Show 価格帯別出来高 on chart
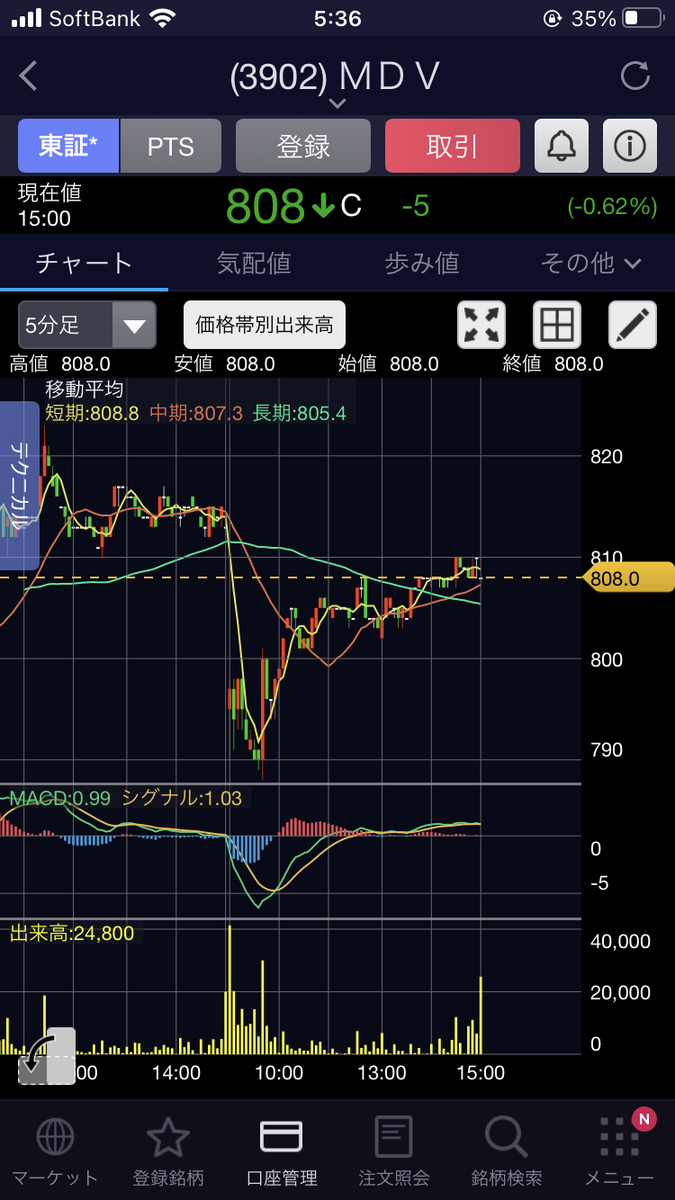This screenshot has height=1200, width=675. point(265,325)
